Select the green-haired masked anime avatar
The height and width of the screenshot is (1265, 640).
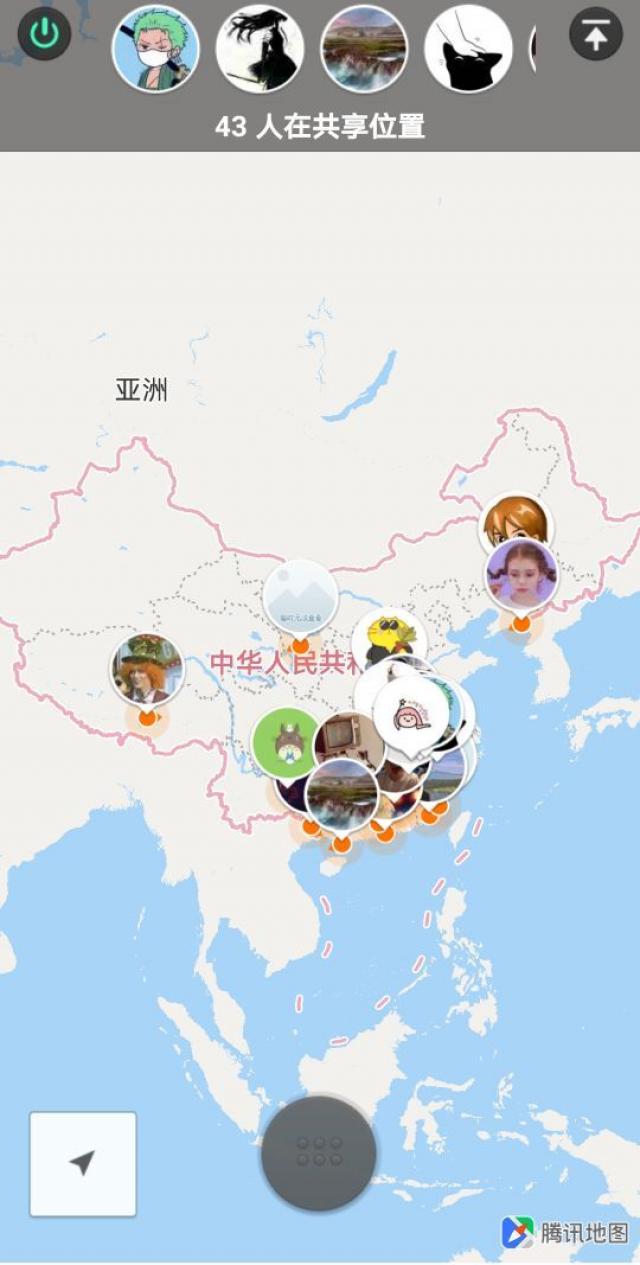(155, 48)
